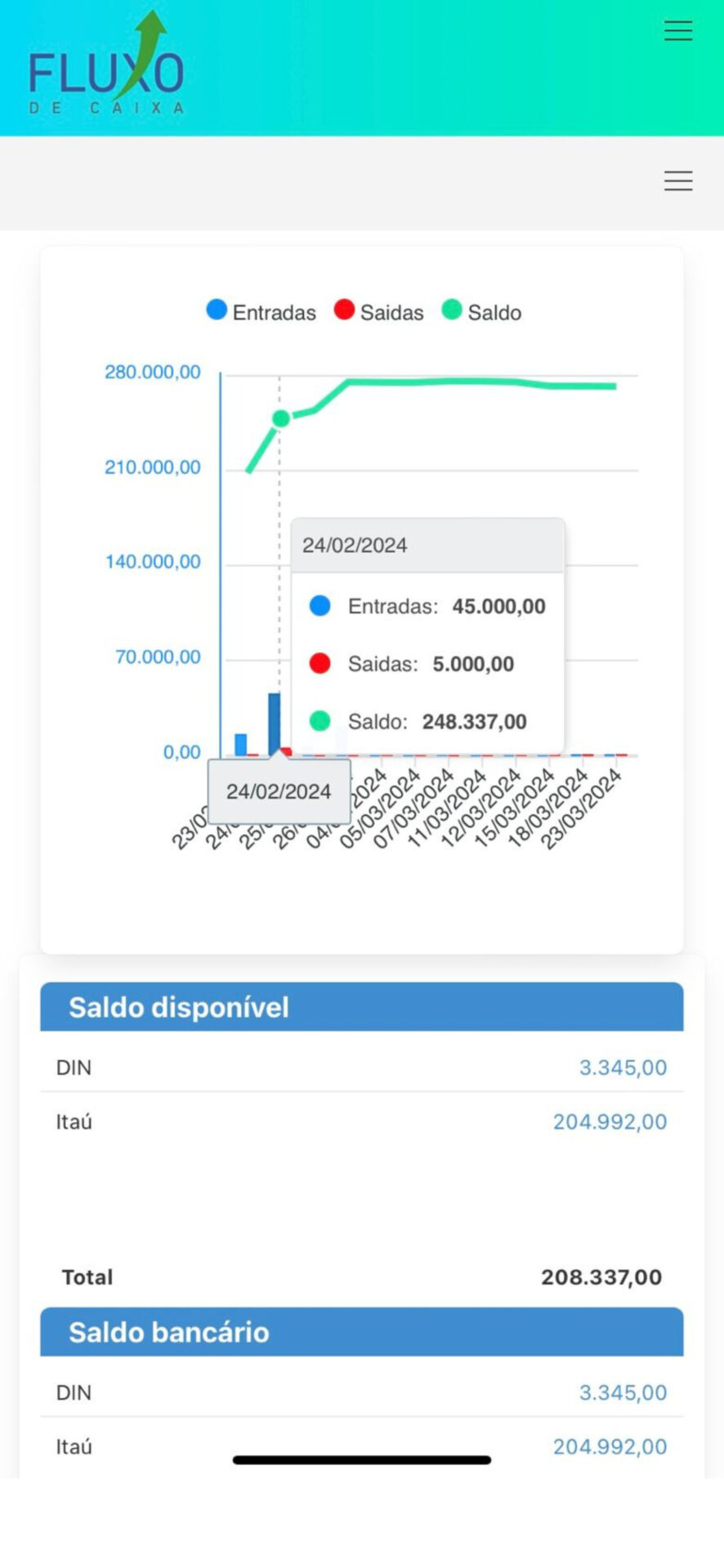Select the green Saldo marker on the chart
724x1568 pixels.
(279, 418)
